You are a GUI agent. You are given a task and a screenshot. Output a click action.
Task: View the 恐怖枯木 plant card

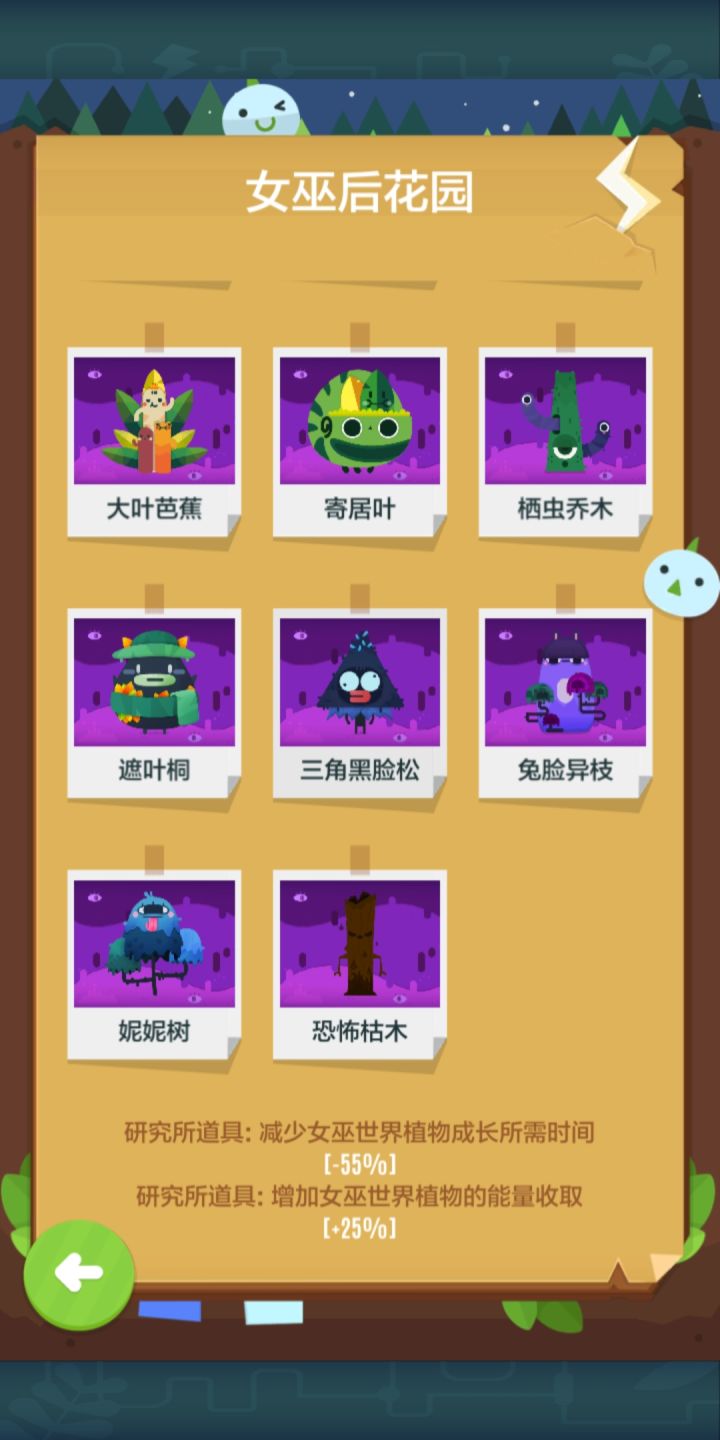(360, 965)
